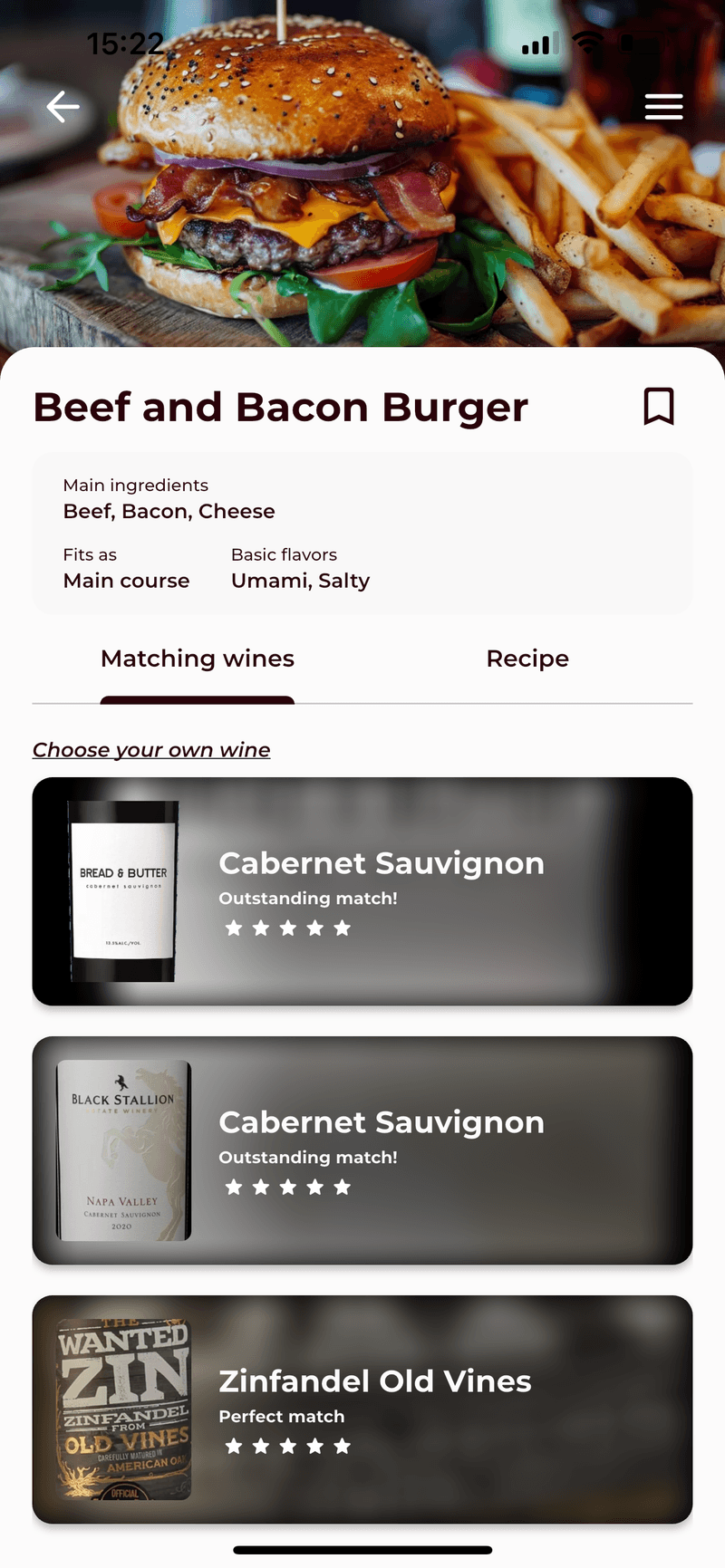
Task: Select the Matching wines tab
Action: 197,659
